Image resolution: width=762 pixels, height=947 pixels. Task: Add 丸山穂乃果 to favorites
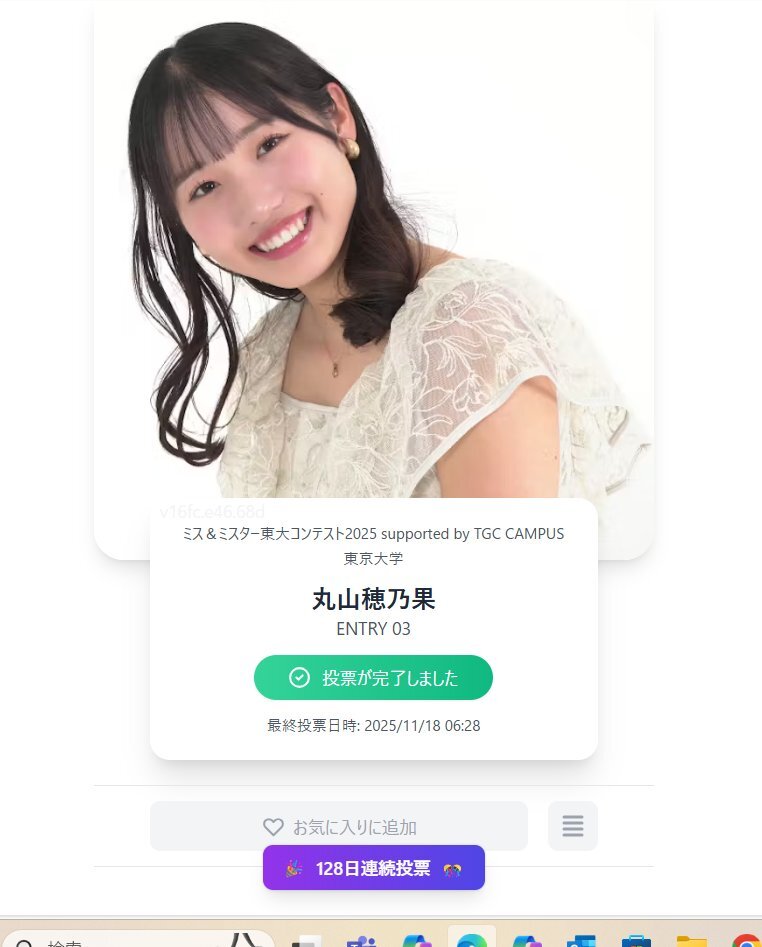[x=338, y=826]
